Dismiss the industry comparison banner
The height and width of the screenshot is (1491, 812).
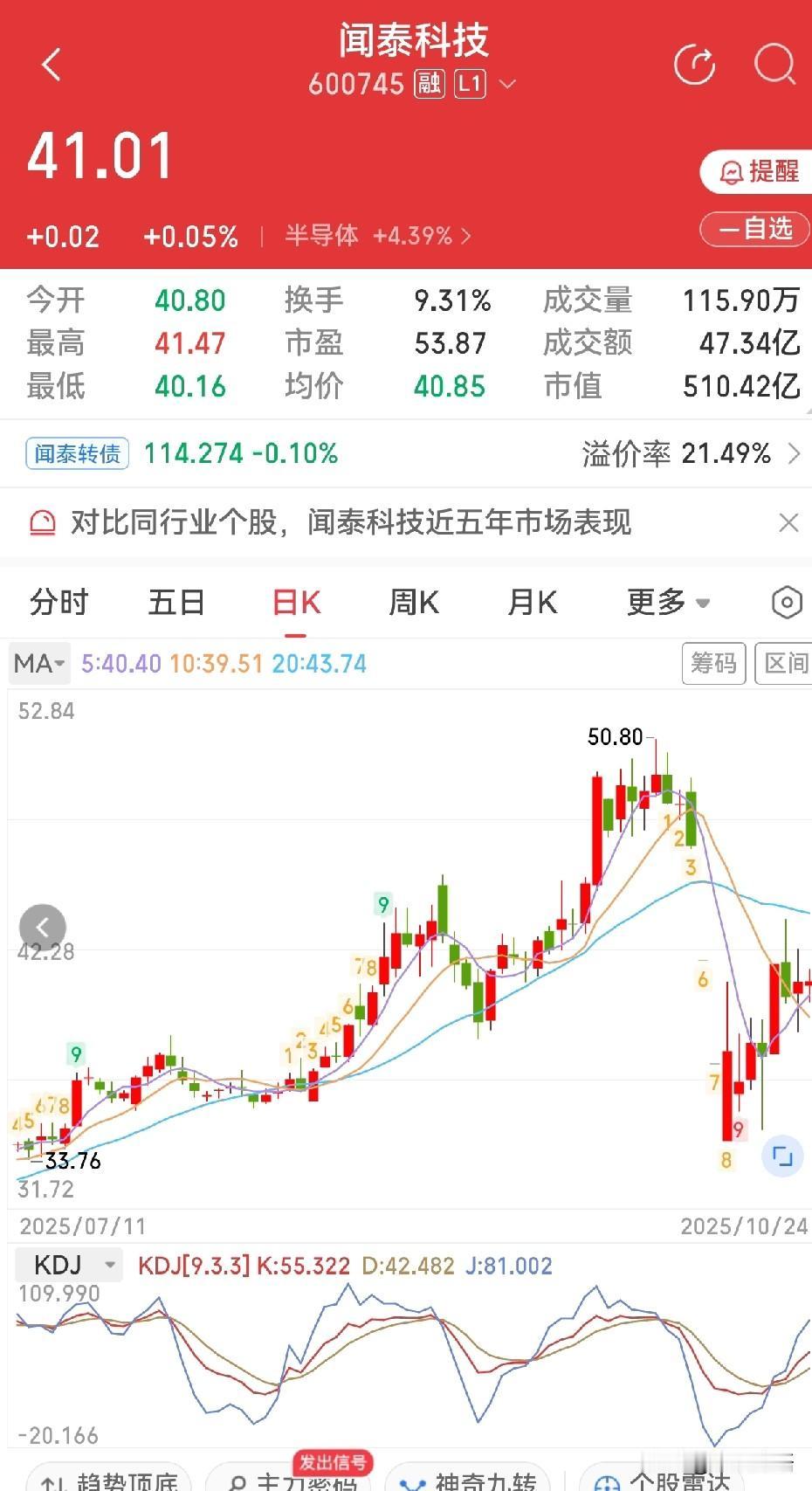pos(788,523)
